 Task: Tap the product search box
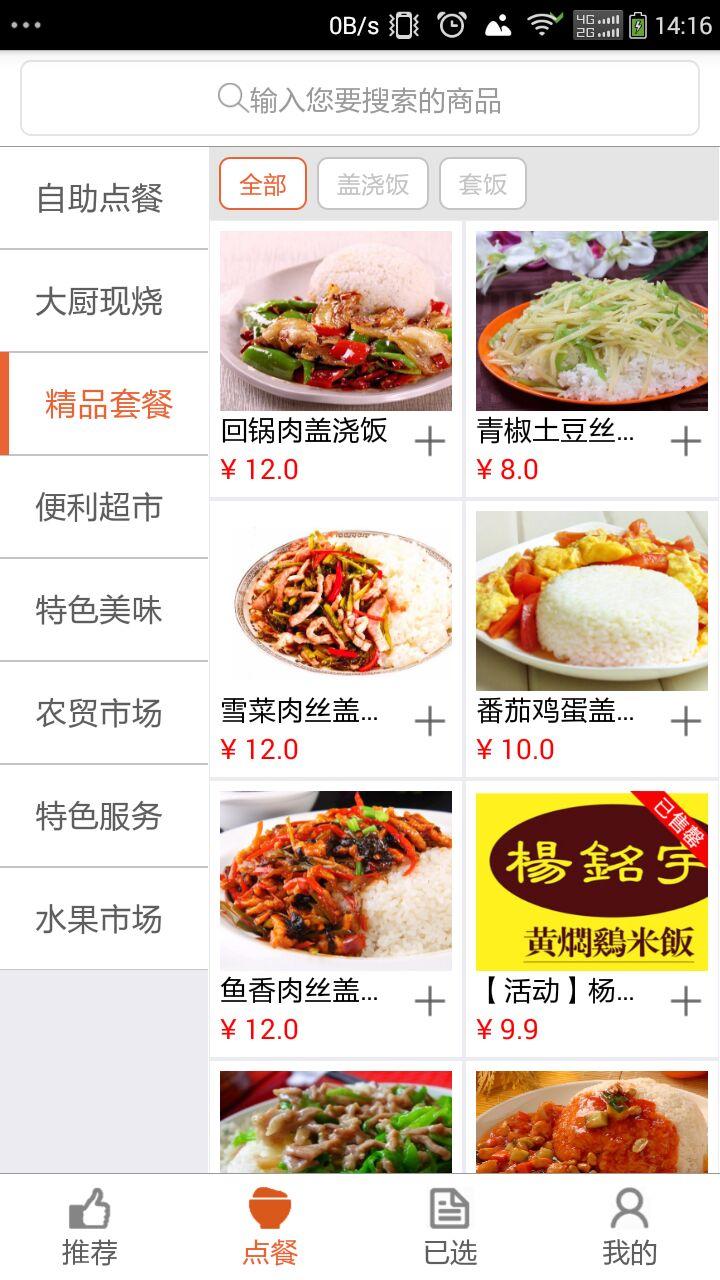point(360,98)
